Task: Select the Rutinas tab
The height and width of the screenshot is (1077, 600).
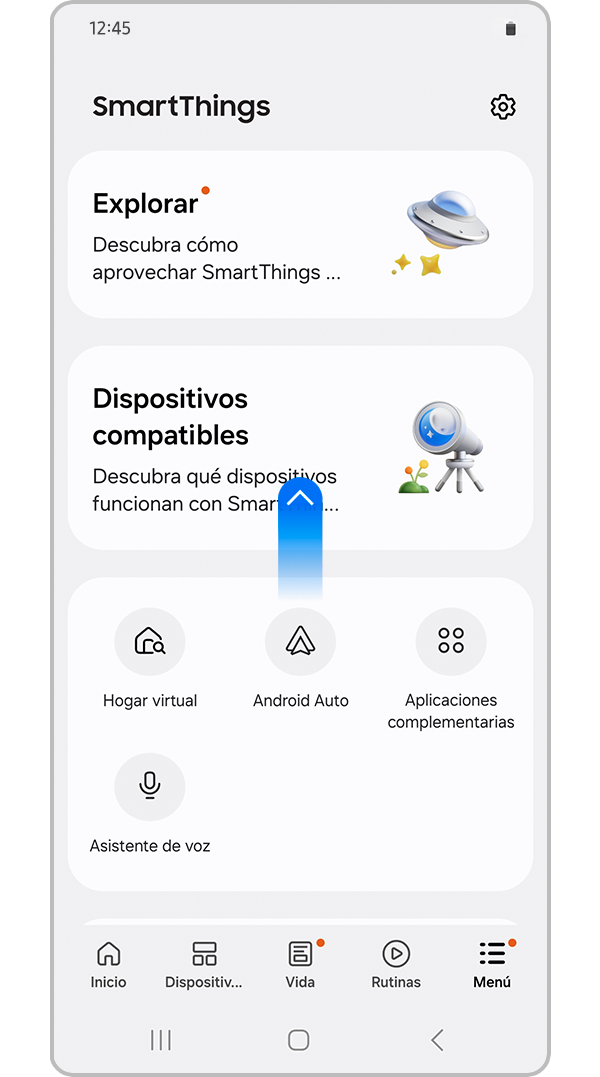Action: (396, 964)
